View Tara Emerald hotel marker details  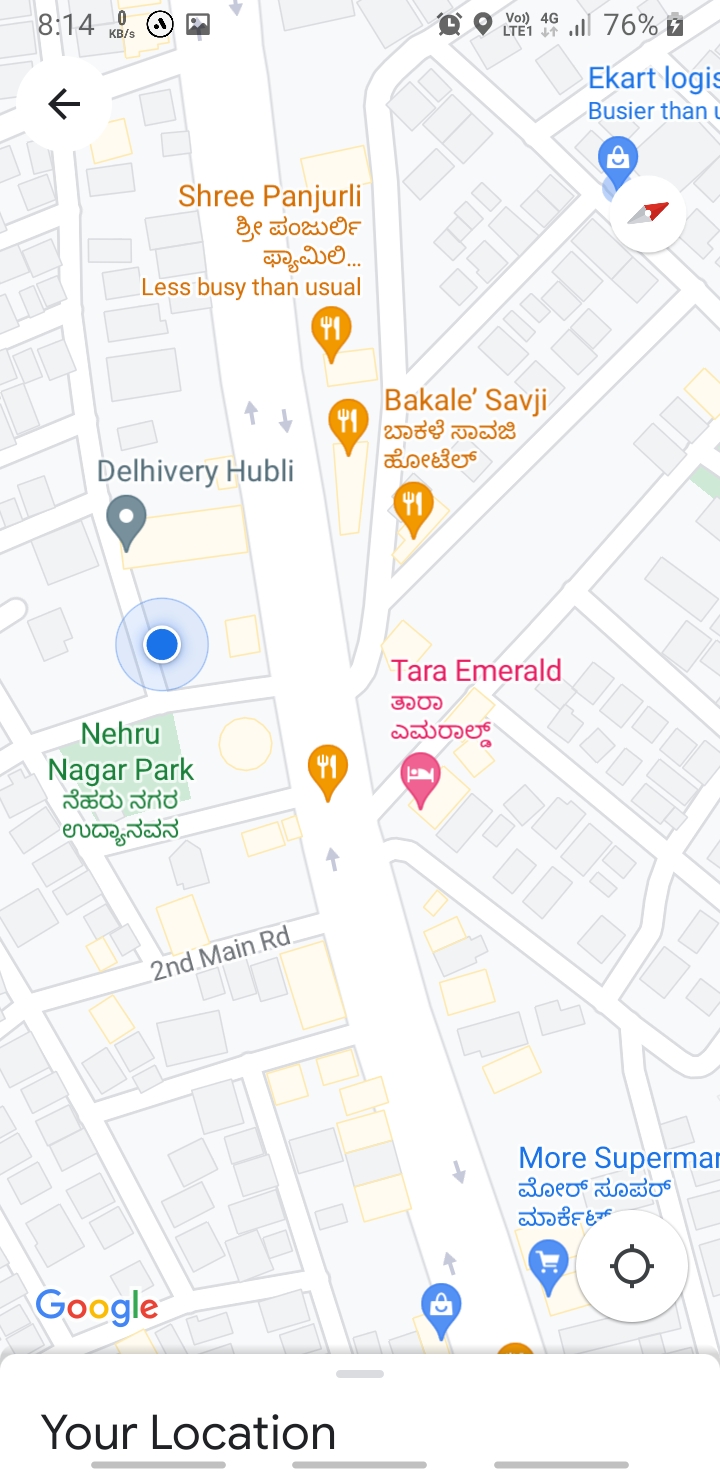point(420,778)
